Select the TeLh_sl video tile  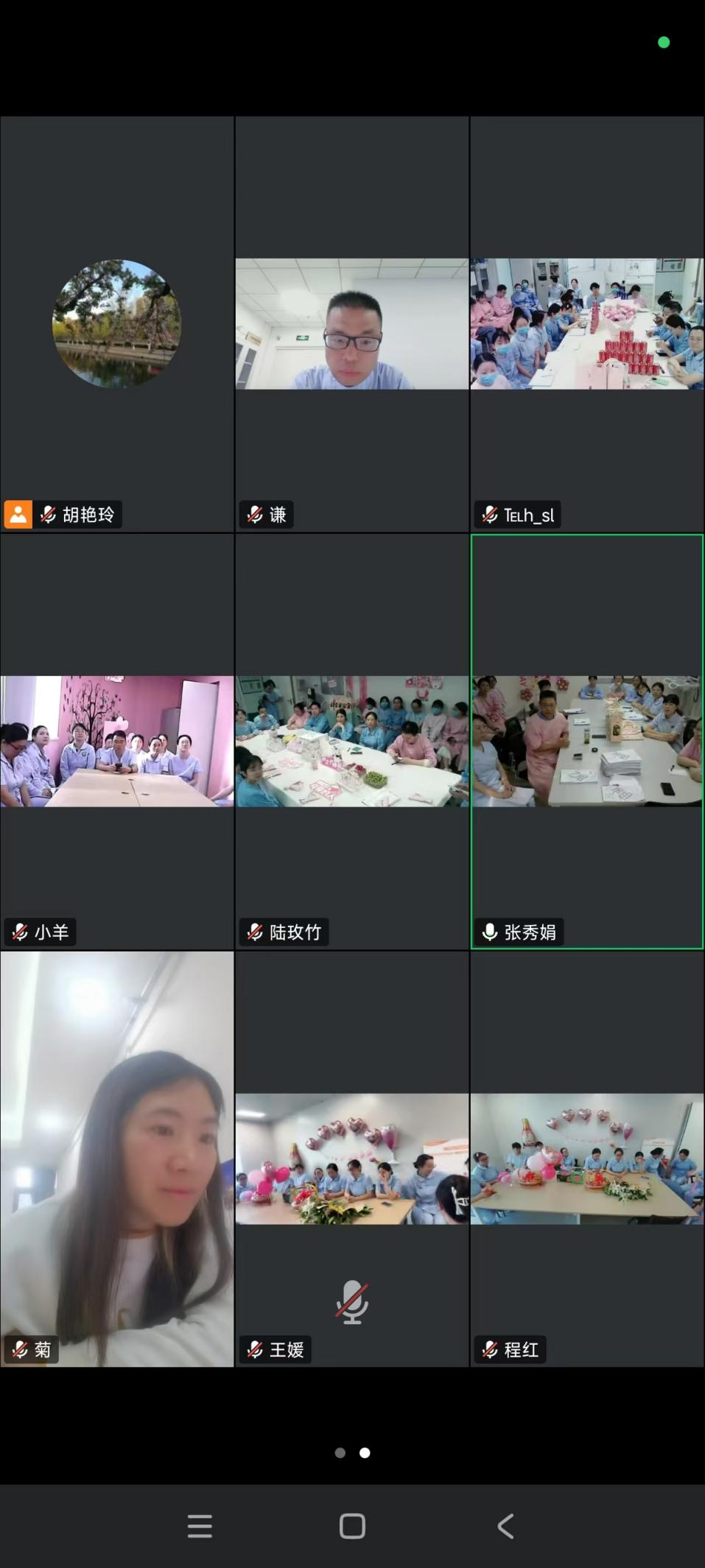point(587,324)
